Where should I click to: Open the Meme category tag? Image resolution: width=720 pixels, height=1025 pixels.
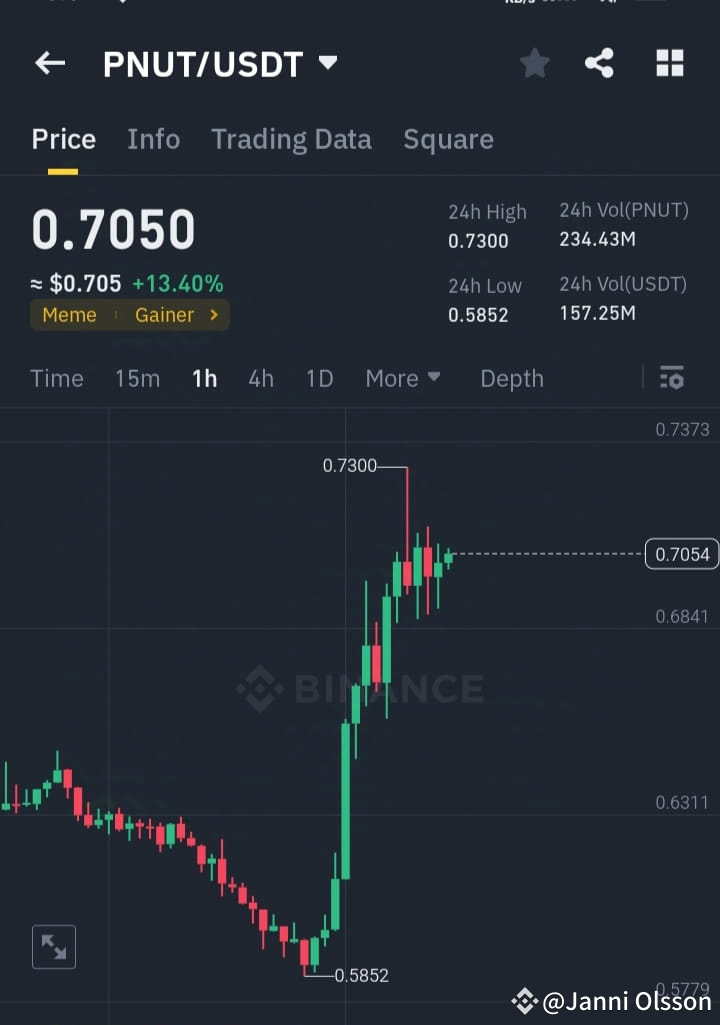69,315
